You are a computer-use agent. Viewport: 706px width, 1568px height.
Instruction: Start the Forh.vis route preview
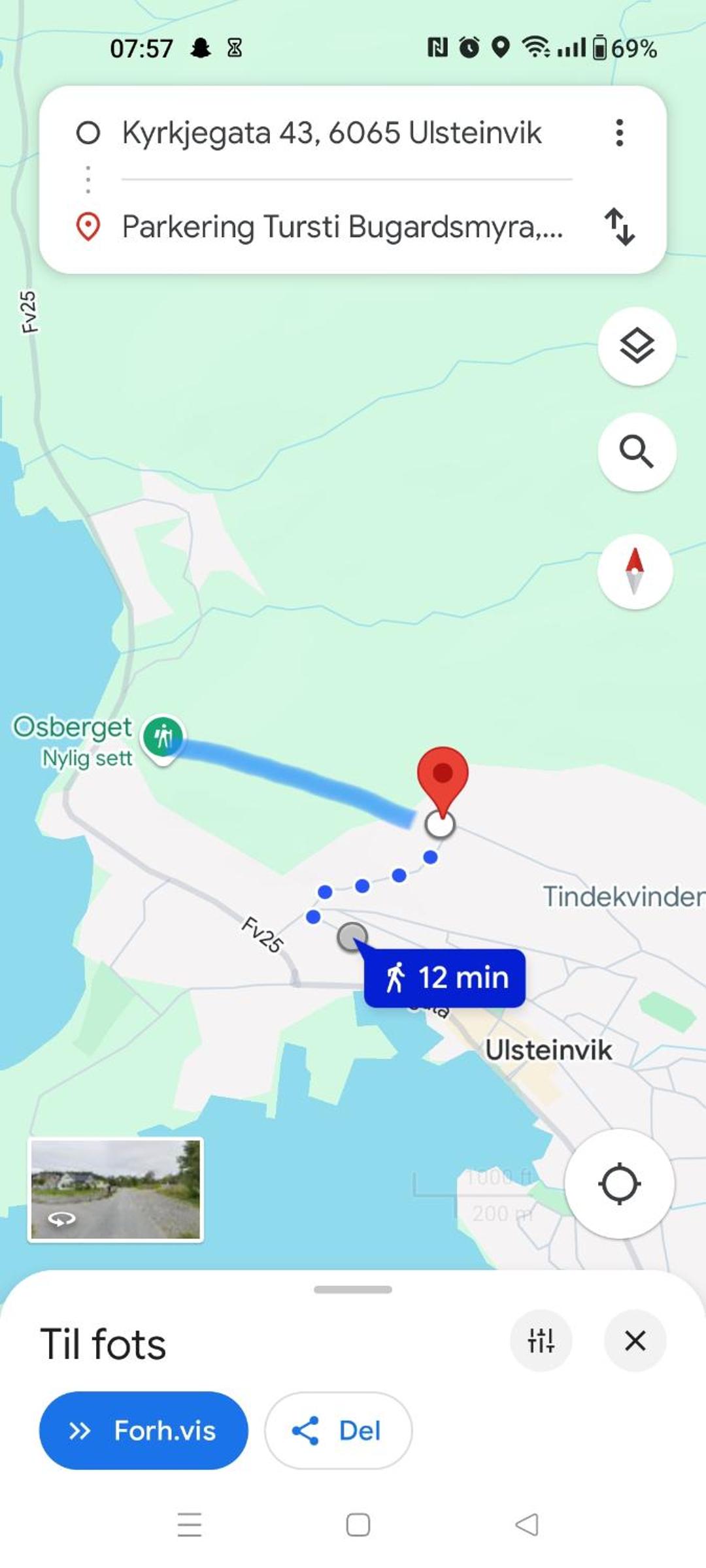[144, 1431]
